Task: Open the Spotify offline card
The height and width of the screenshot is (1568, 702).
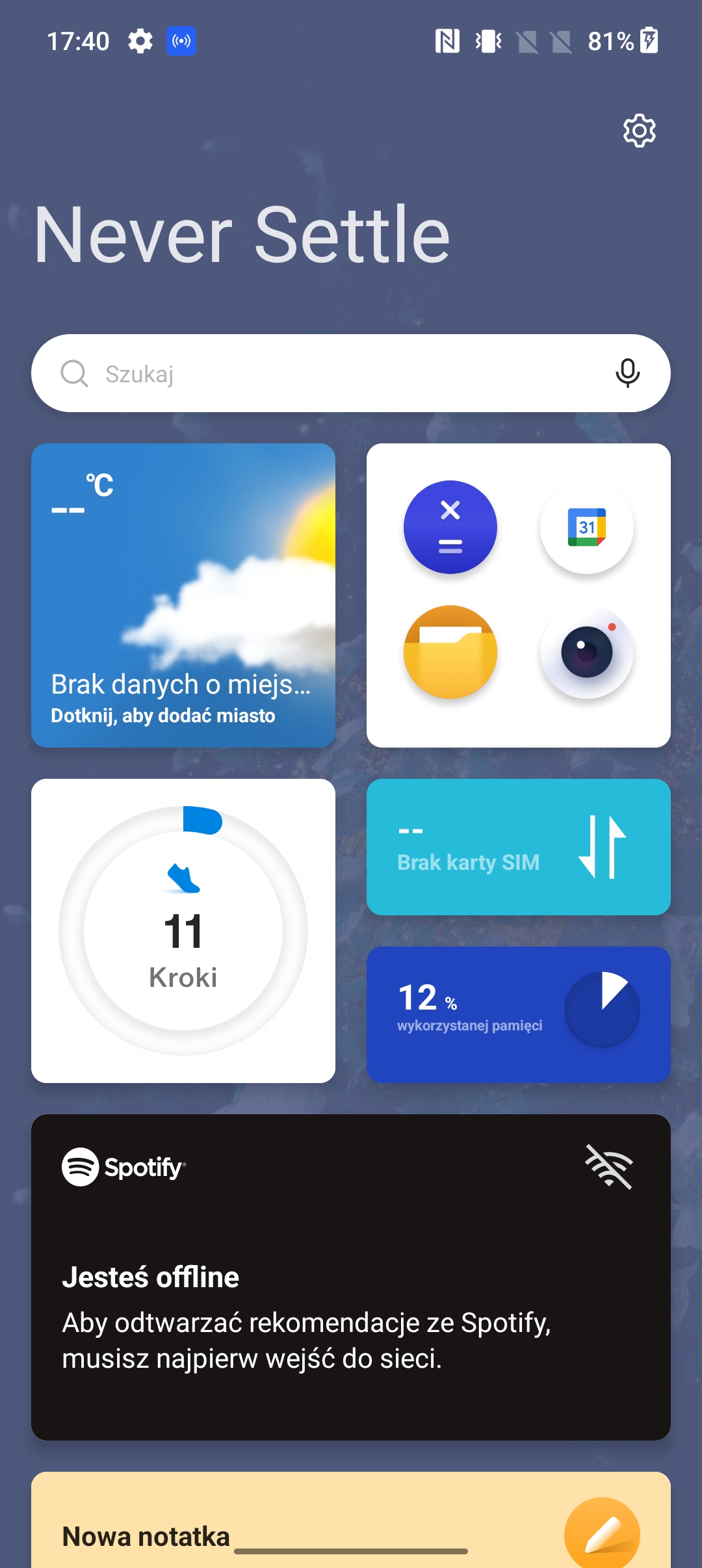Action: [x=351, y=1277]
